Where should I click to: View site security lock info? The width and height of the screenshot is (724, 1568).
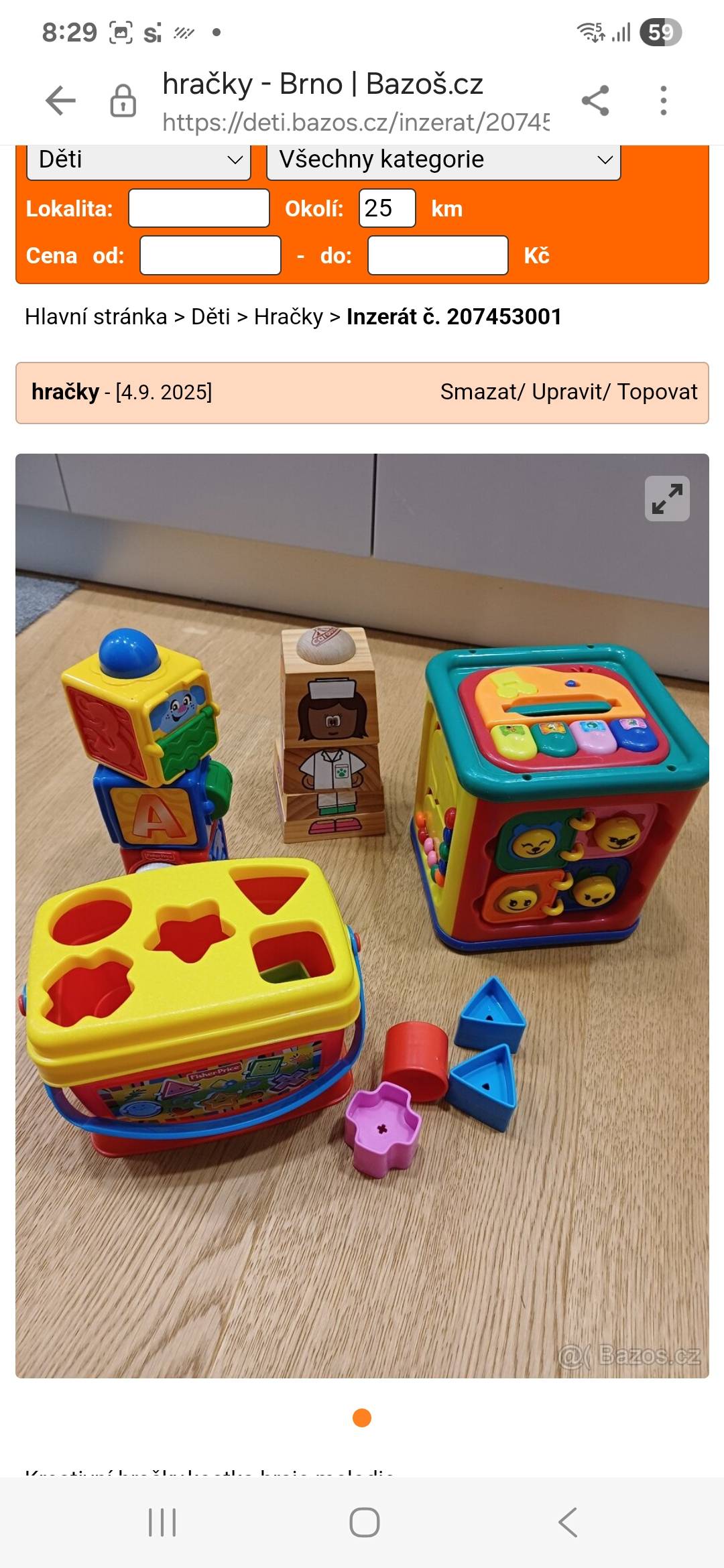pyautogui.click(x=123, y=101)
